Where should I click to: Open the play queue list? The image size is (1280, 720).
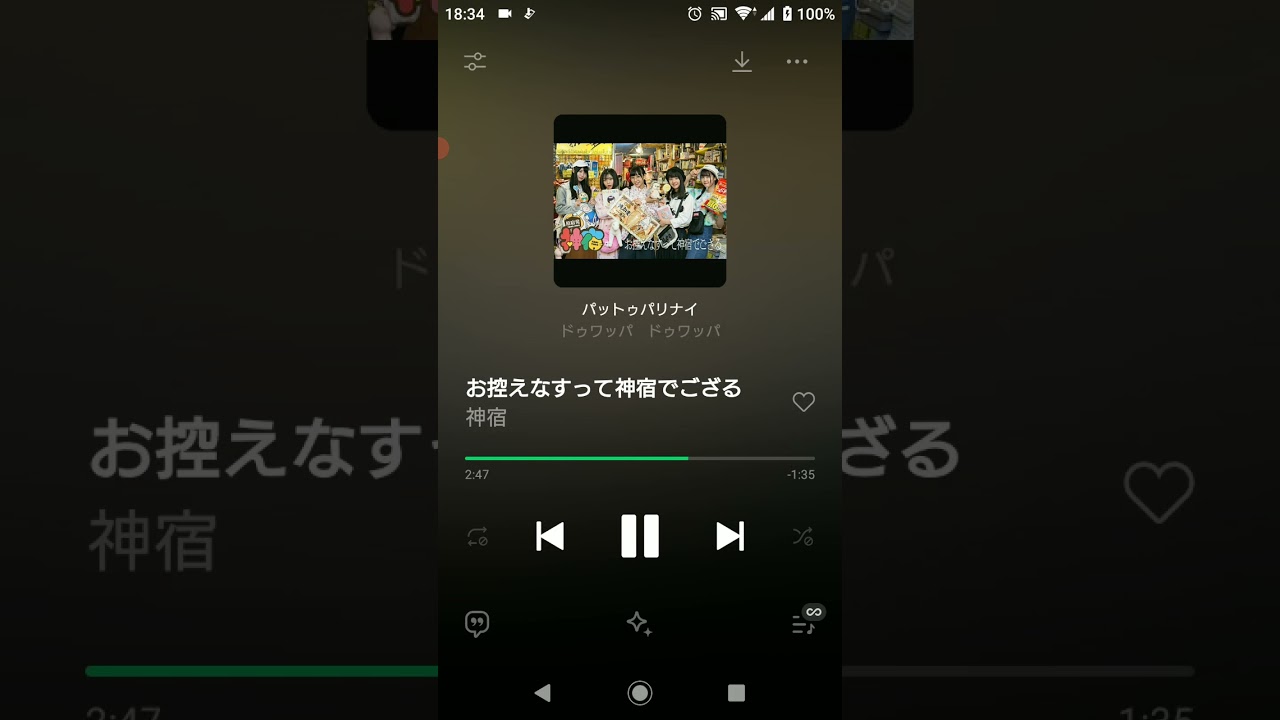(805, 624)
